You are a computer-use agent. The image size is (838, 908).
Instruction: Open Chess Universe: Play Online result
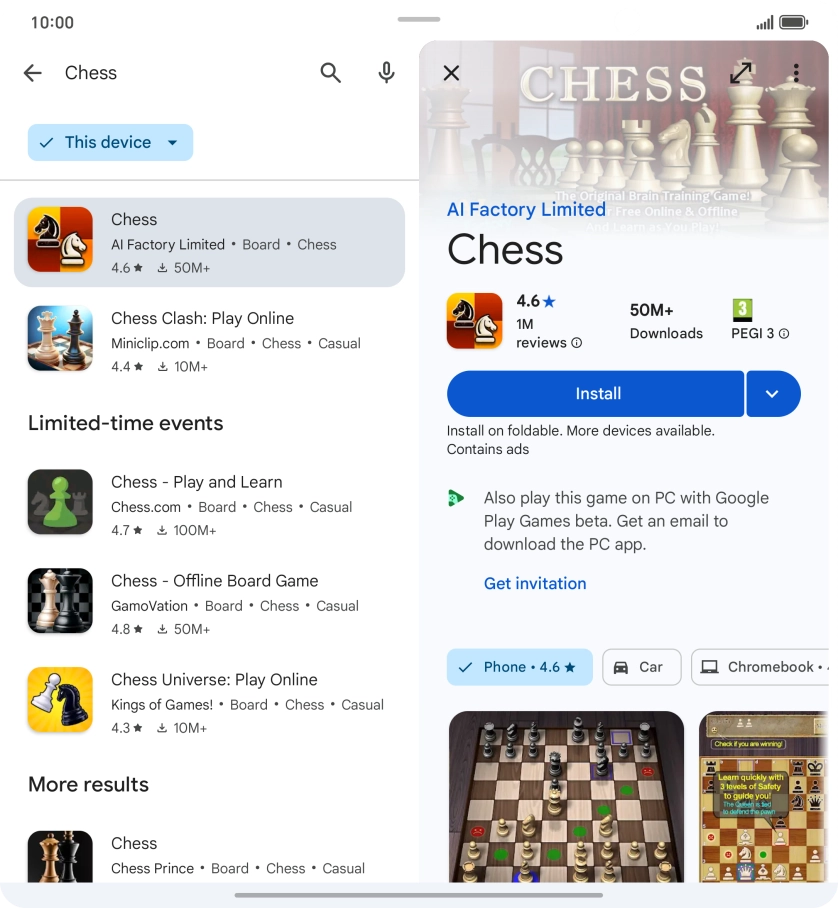[x=209, y=702]
